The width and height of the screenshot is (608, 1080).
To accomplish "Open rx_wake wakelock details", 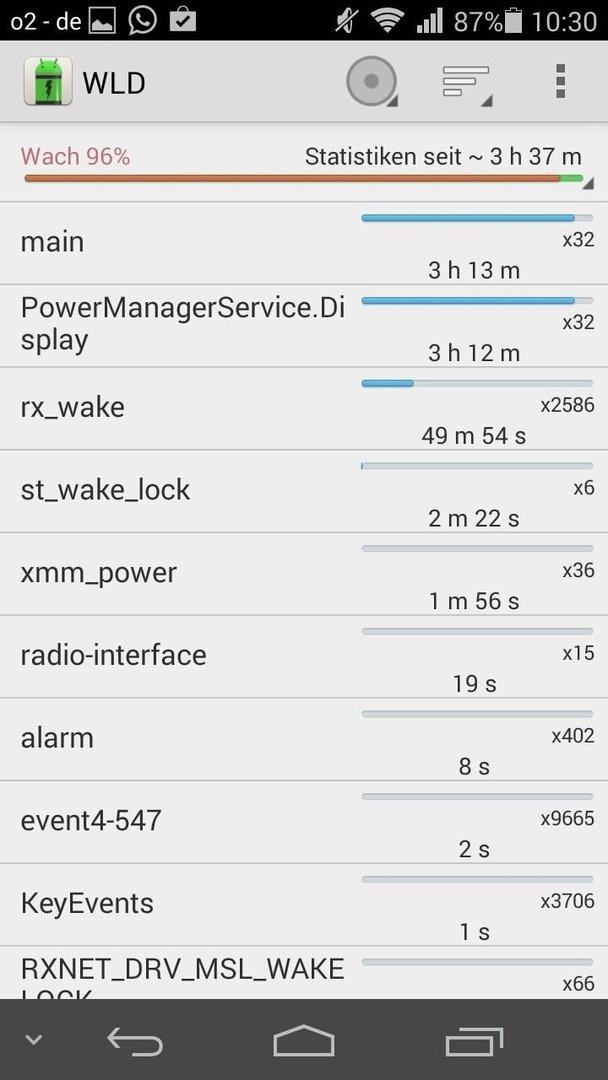I will pos(304,408).
